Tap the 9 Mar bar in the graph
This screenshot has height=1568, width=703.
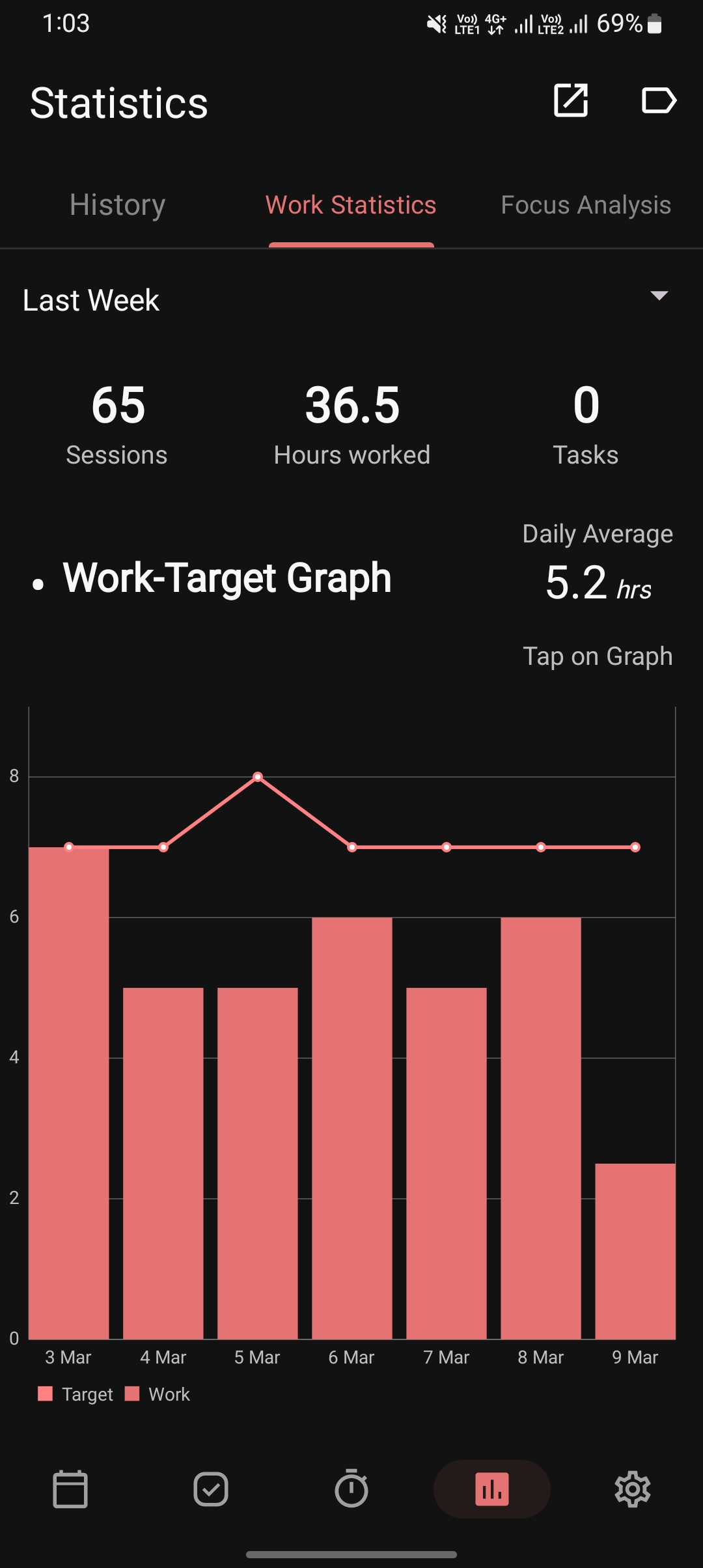[635, 1250]
